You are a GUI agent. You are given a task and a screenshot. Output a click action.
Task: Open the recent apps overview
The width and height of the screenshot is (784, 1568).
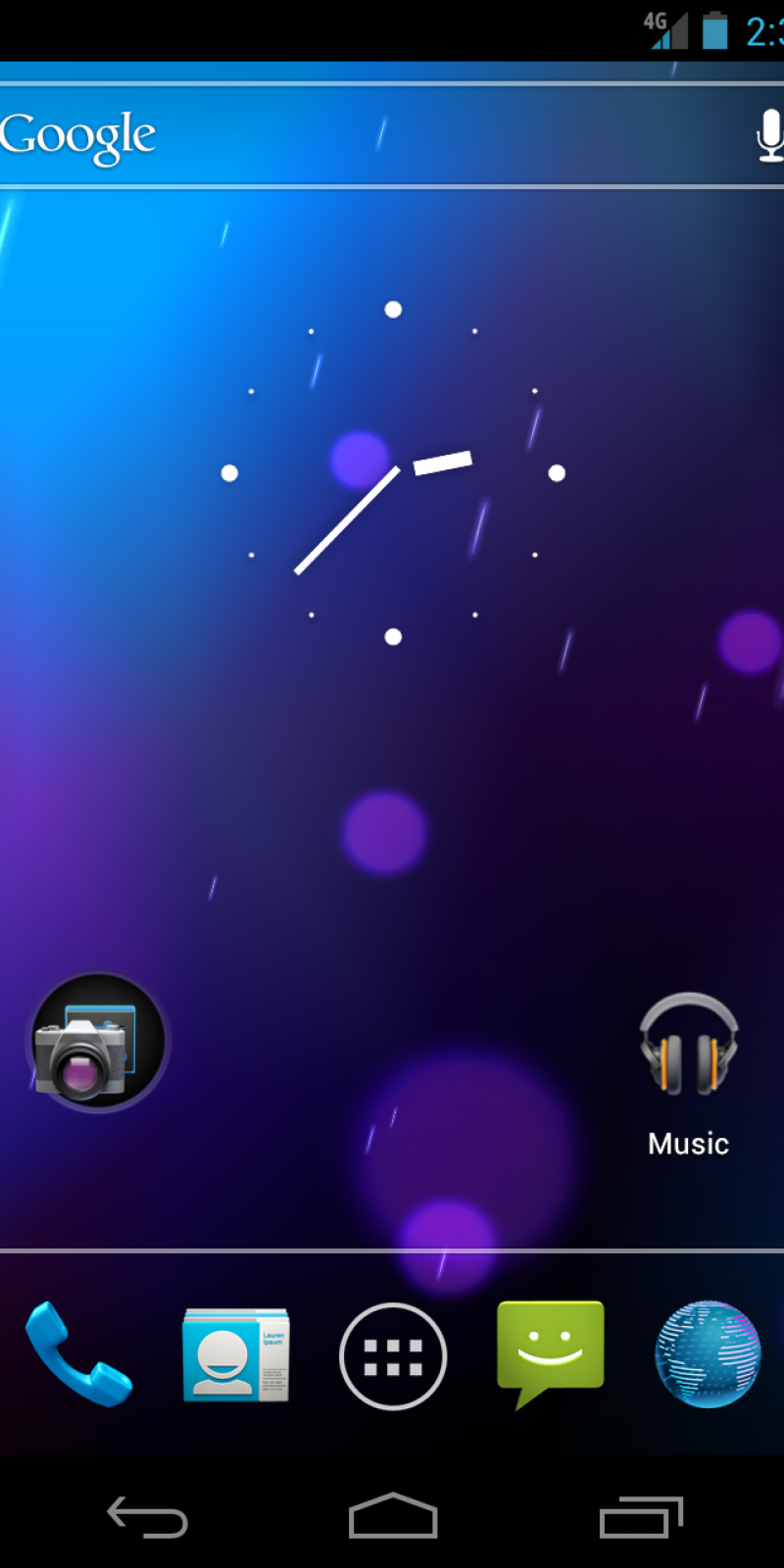pos(641,1517)
